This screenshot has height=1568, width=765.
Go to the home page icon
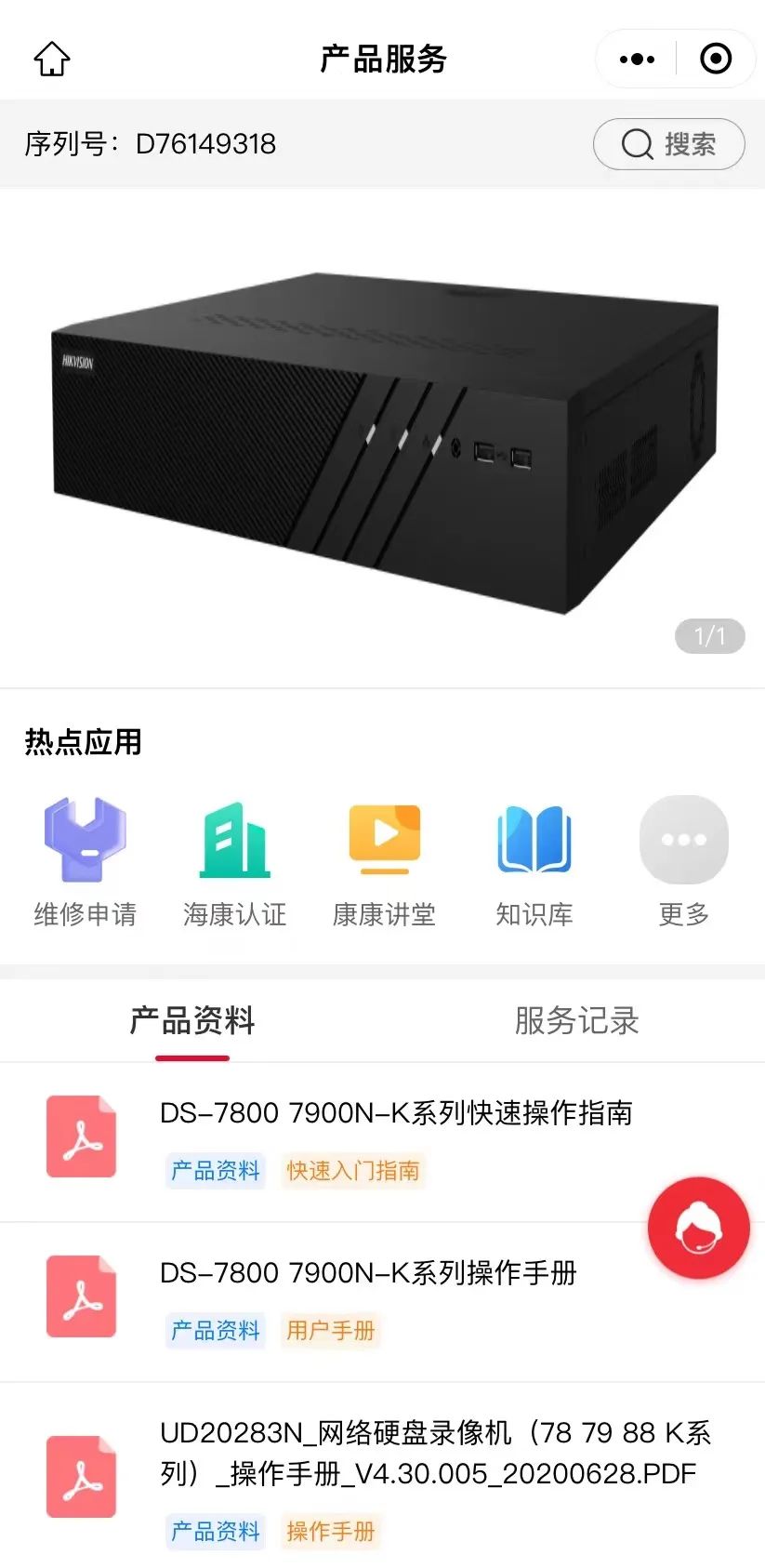[52, 59]
